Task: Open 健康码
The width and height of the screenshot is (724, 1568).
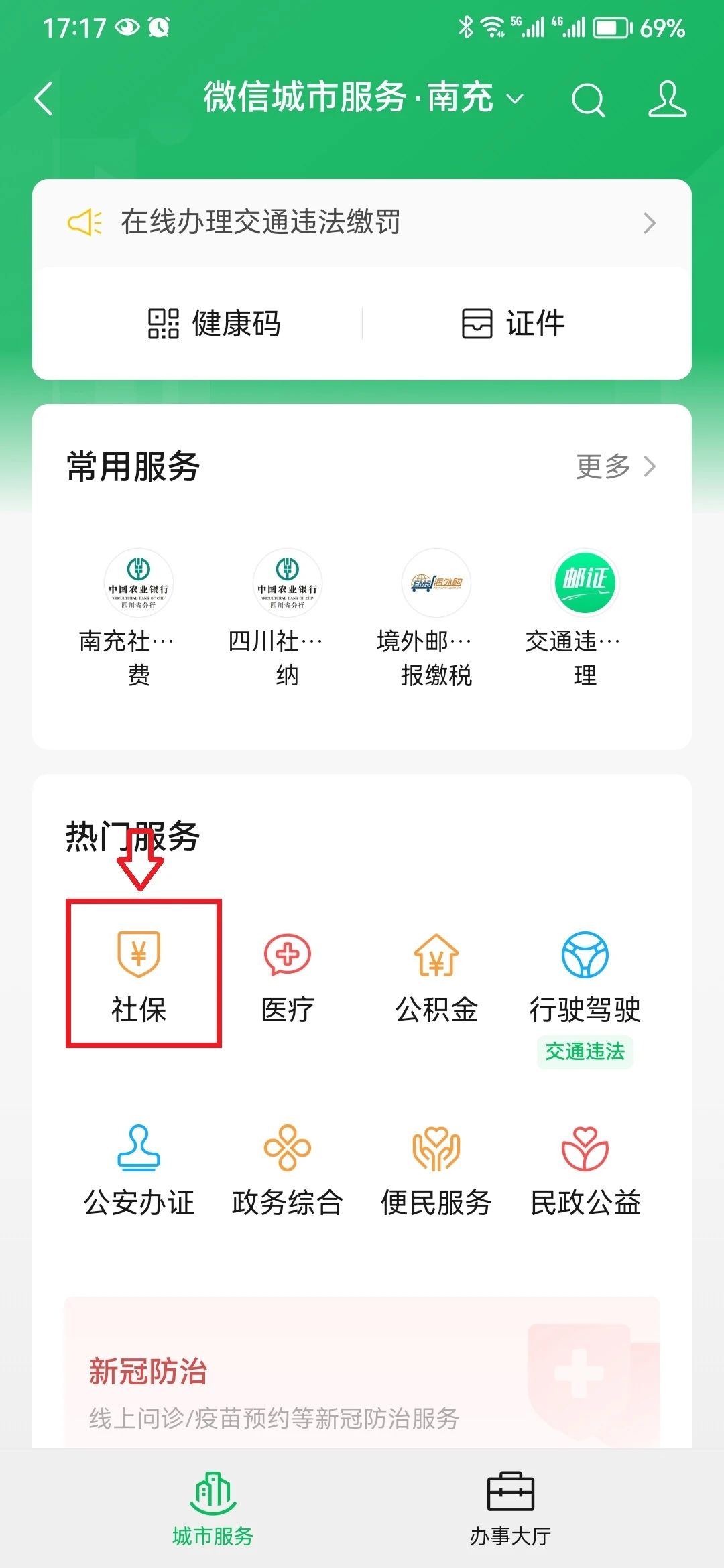Action: [215, 324]
